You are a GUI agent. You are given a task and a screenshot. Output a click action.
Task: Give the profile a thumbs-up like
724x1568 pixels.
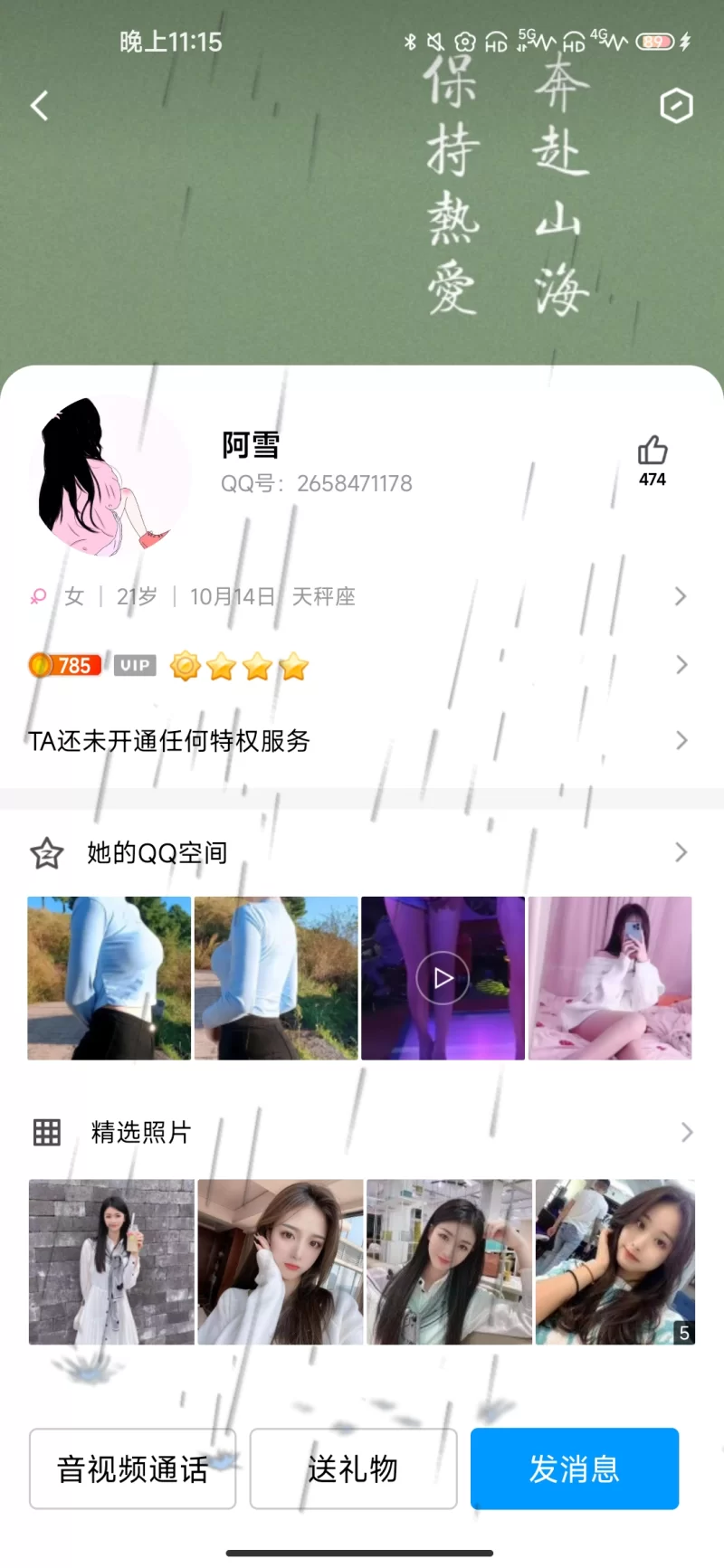652,451
